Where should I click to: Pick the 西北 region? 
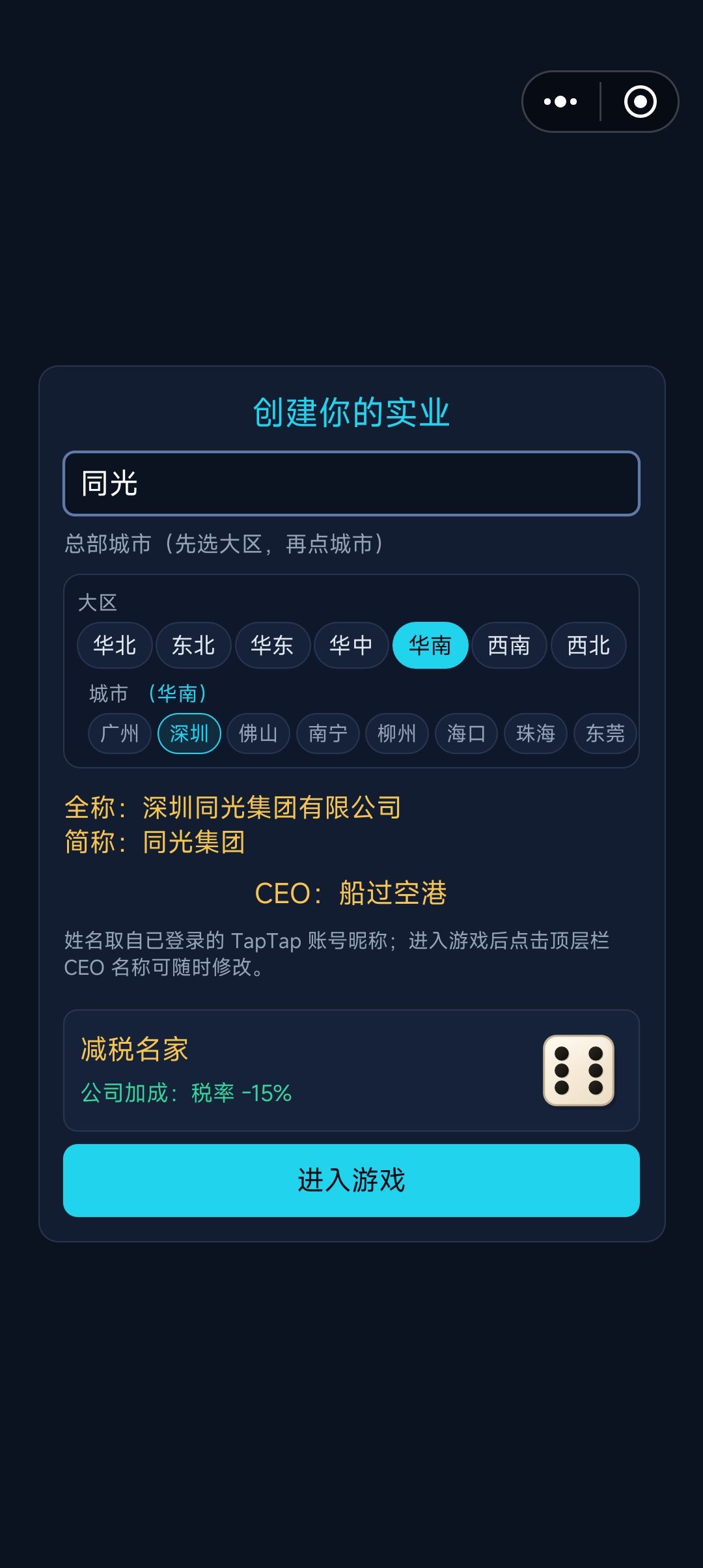pos(588,645)
